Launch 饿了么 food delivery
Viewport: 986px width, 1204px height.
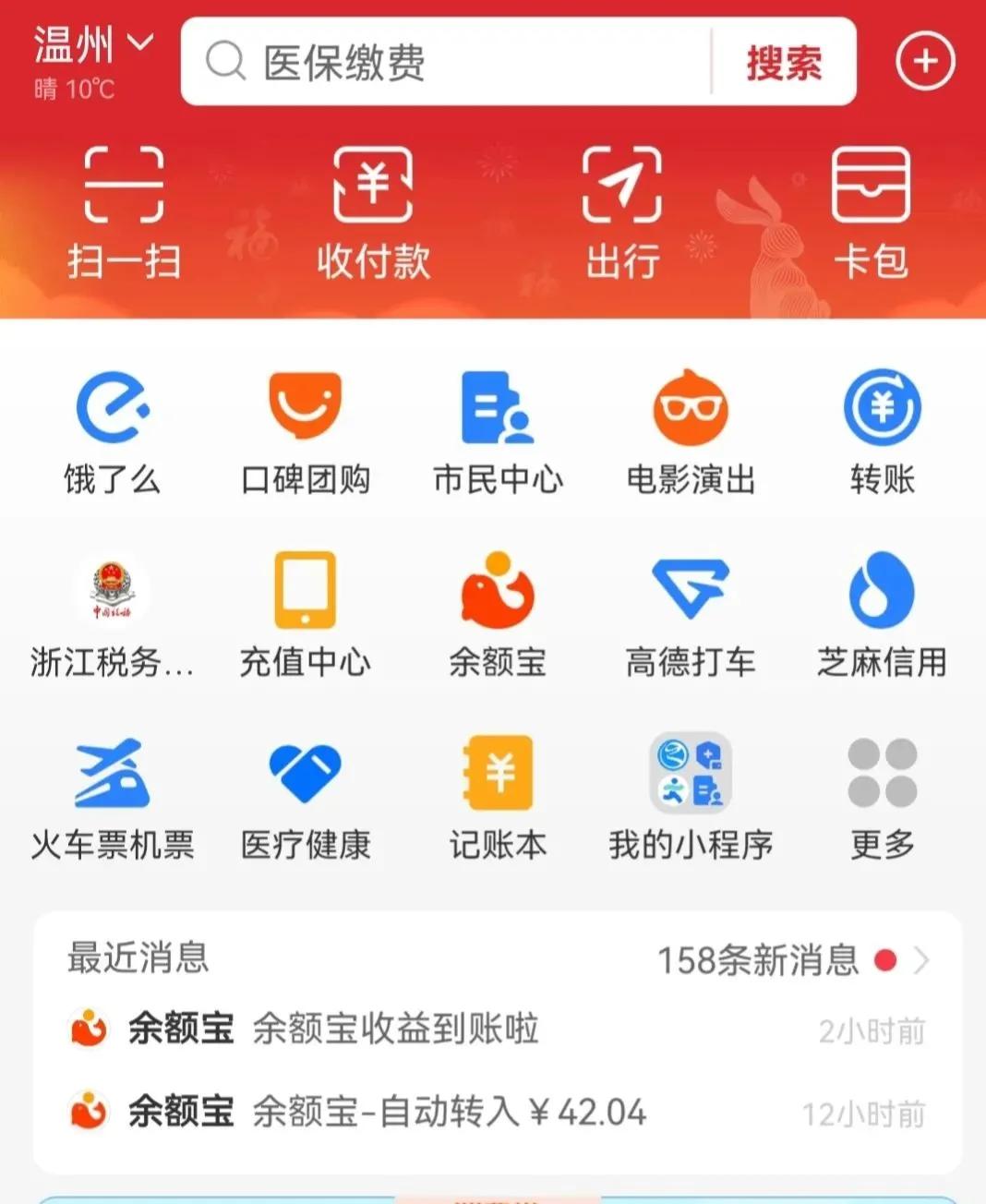113,429
